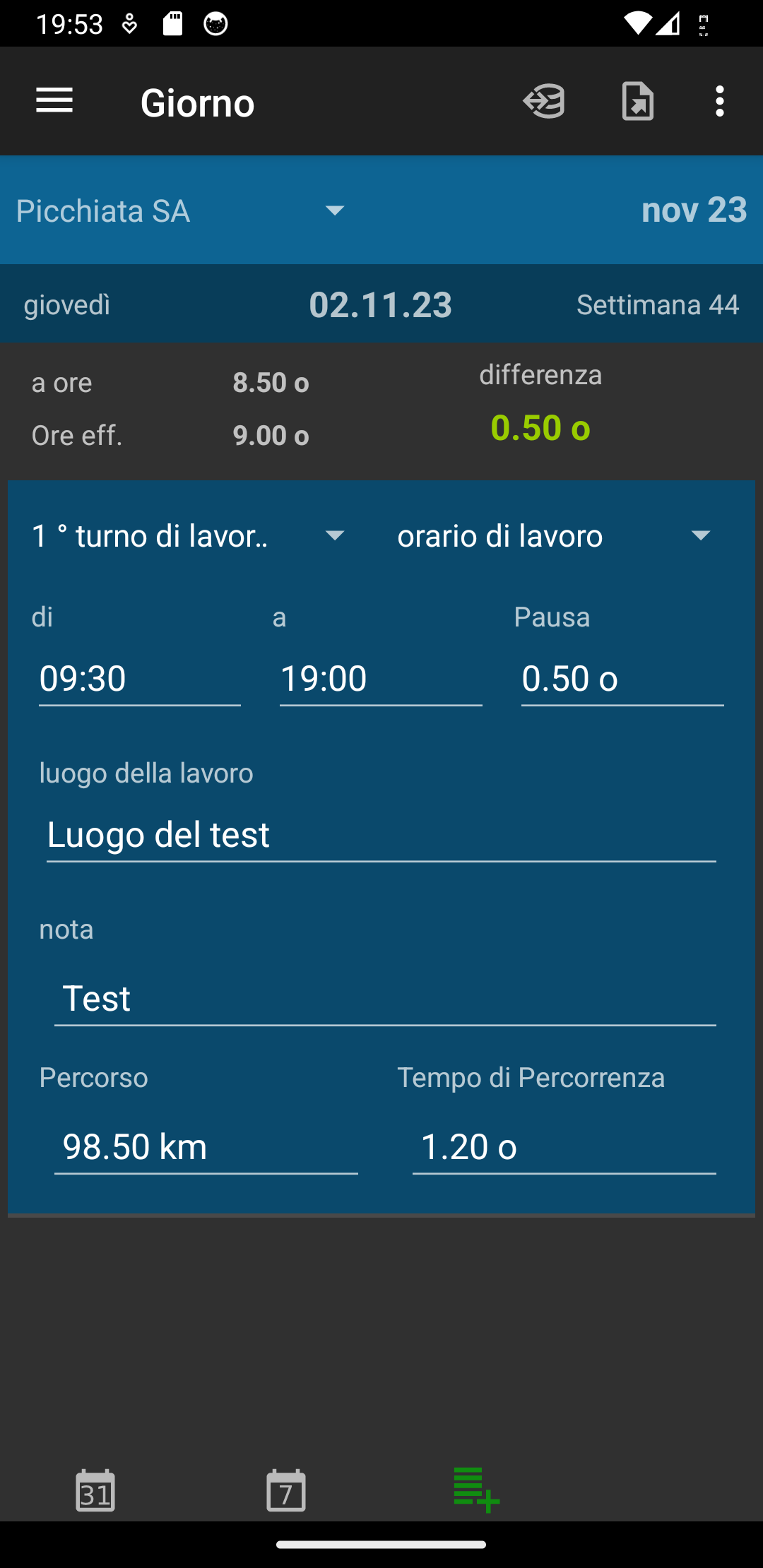The height and width of the screenshot is (1568, 763).
Task: Expand the orario di lavoro dropdown
Action: coord(555,536)
